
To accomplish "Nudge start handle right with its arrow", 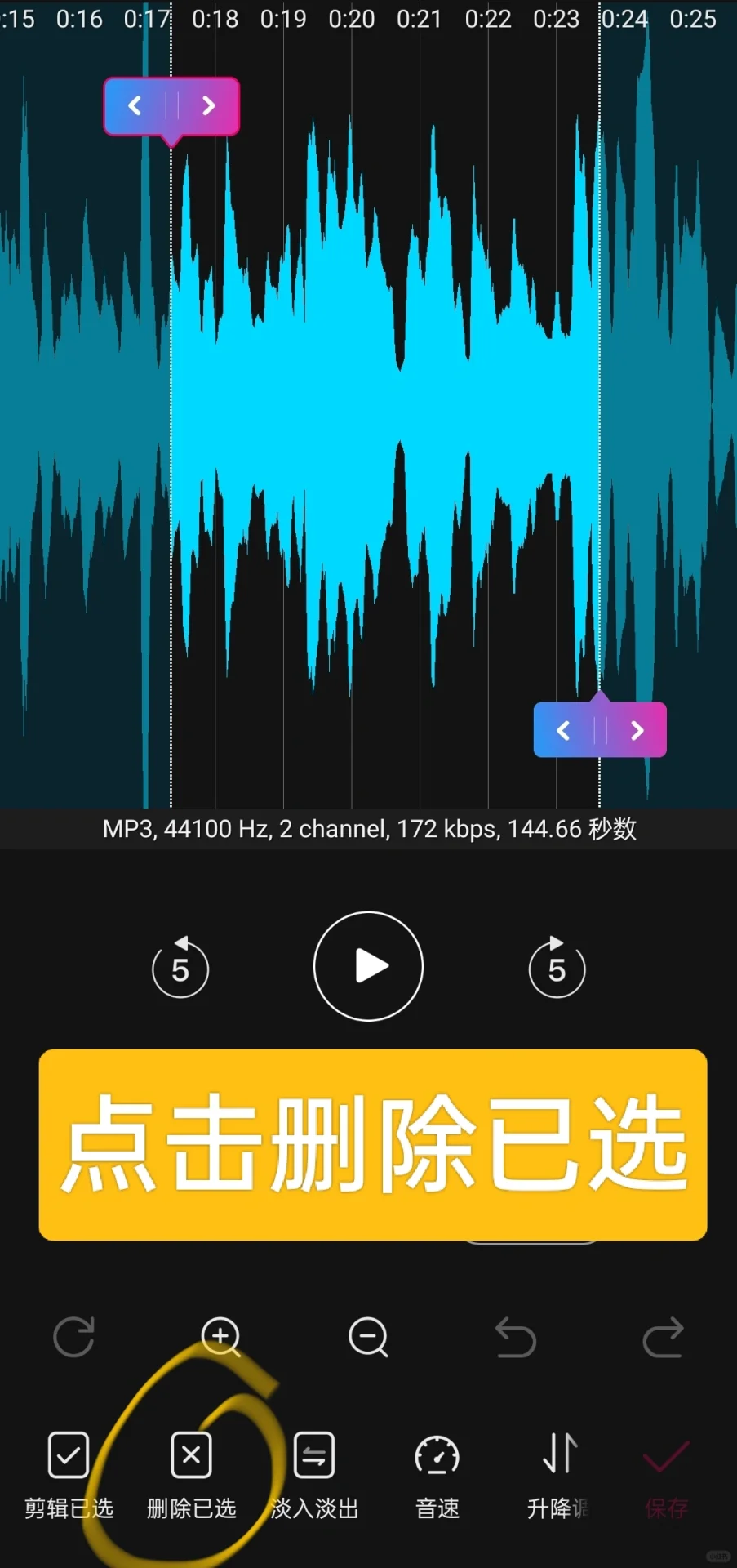I will [x=208, y=105].
